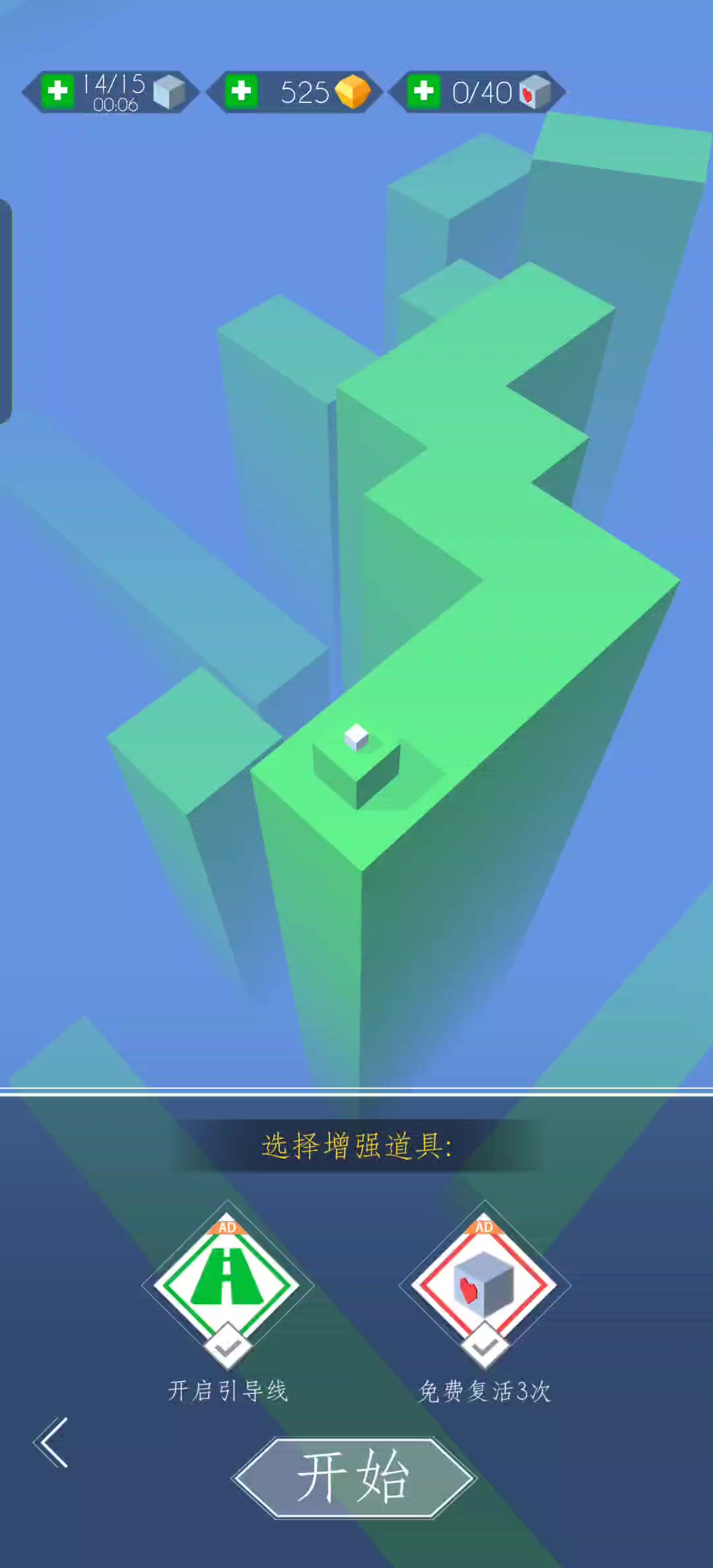Viewport: 713px width, 1568px height.
Task: Add more heart cubes with the plus button
Action: coord(423,91)
